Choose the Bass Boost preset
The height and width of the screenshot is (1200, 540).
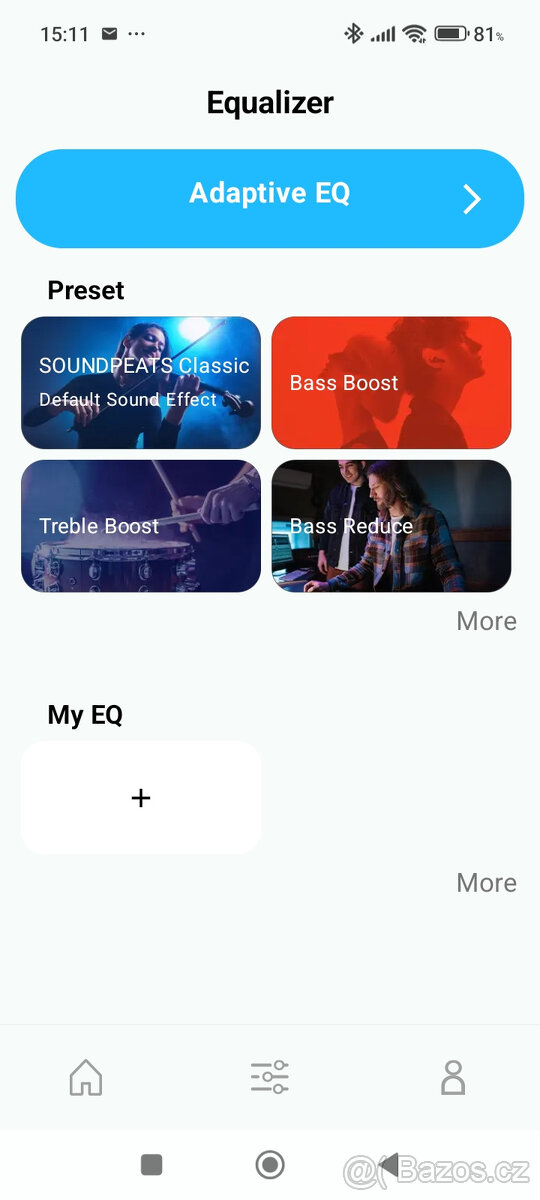[x=391, y=382]
